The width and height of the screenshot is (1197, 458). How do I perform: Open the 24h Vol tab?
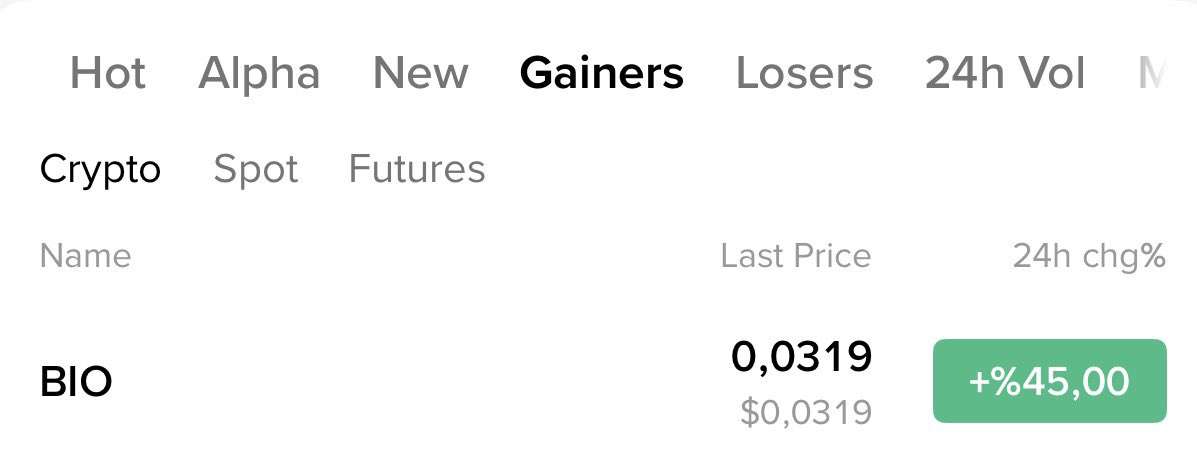coord(1005,74)
